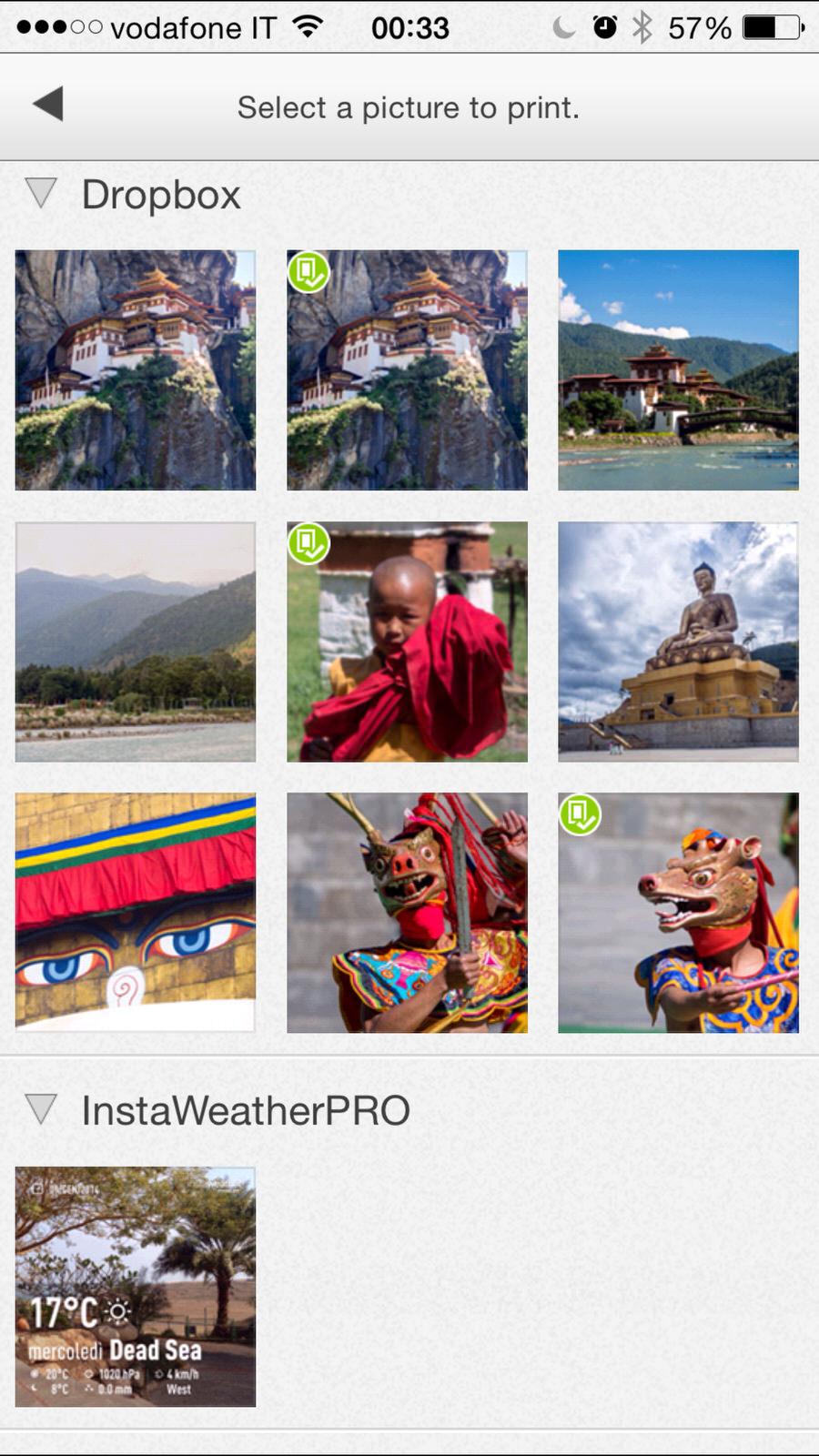Go back using the top-left arrow

point(48,105)
